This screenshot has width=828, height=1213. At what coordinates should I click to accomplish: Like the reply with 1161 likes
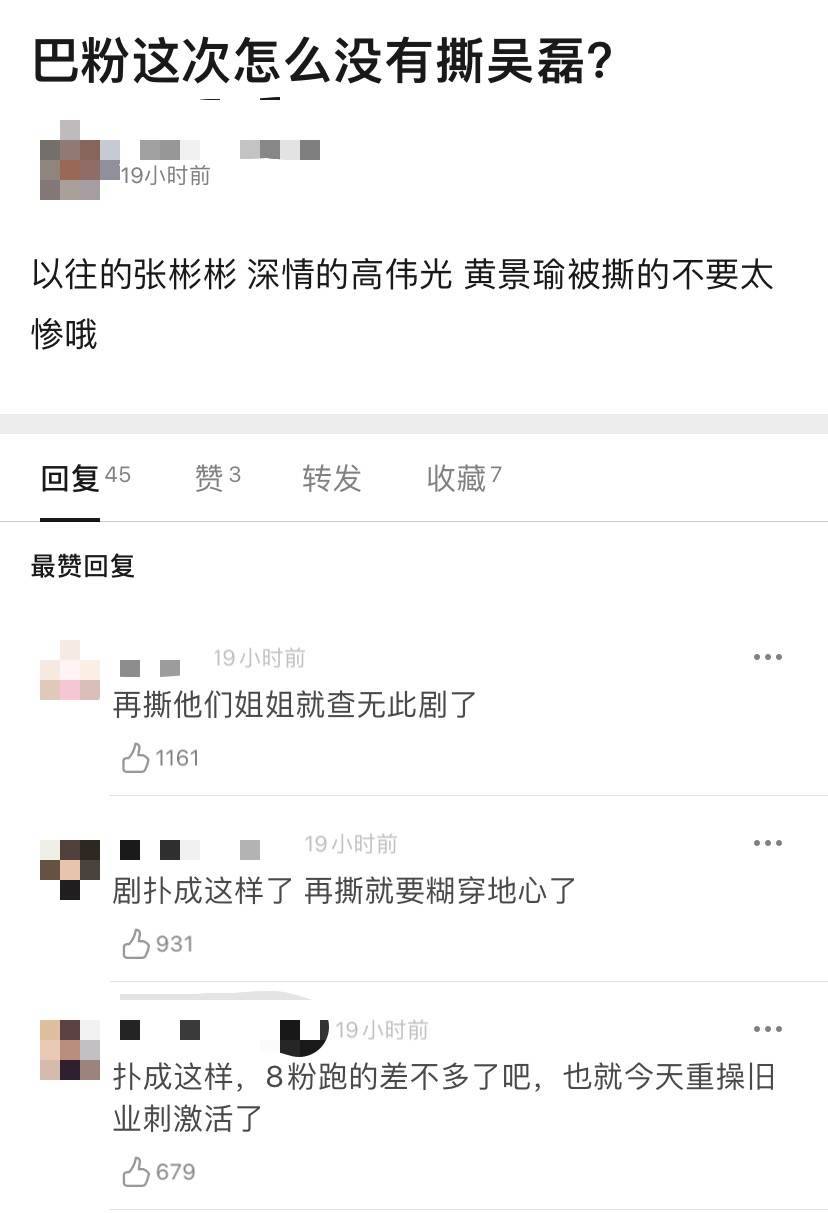pyautogui.click(x=136, y=759)
